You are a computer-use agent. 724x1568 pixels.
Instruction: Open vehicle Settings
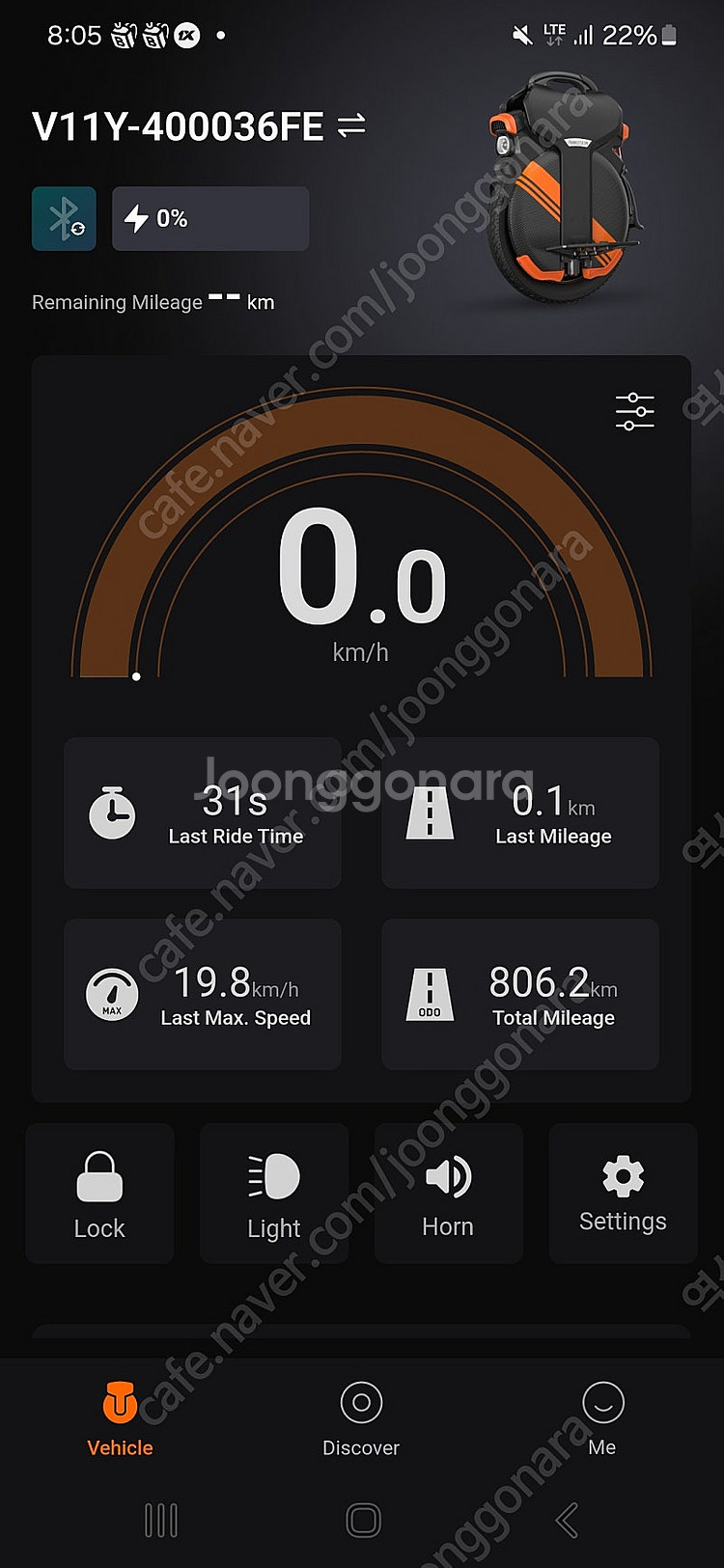tap(623, 1194)
